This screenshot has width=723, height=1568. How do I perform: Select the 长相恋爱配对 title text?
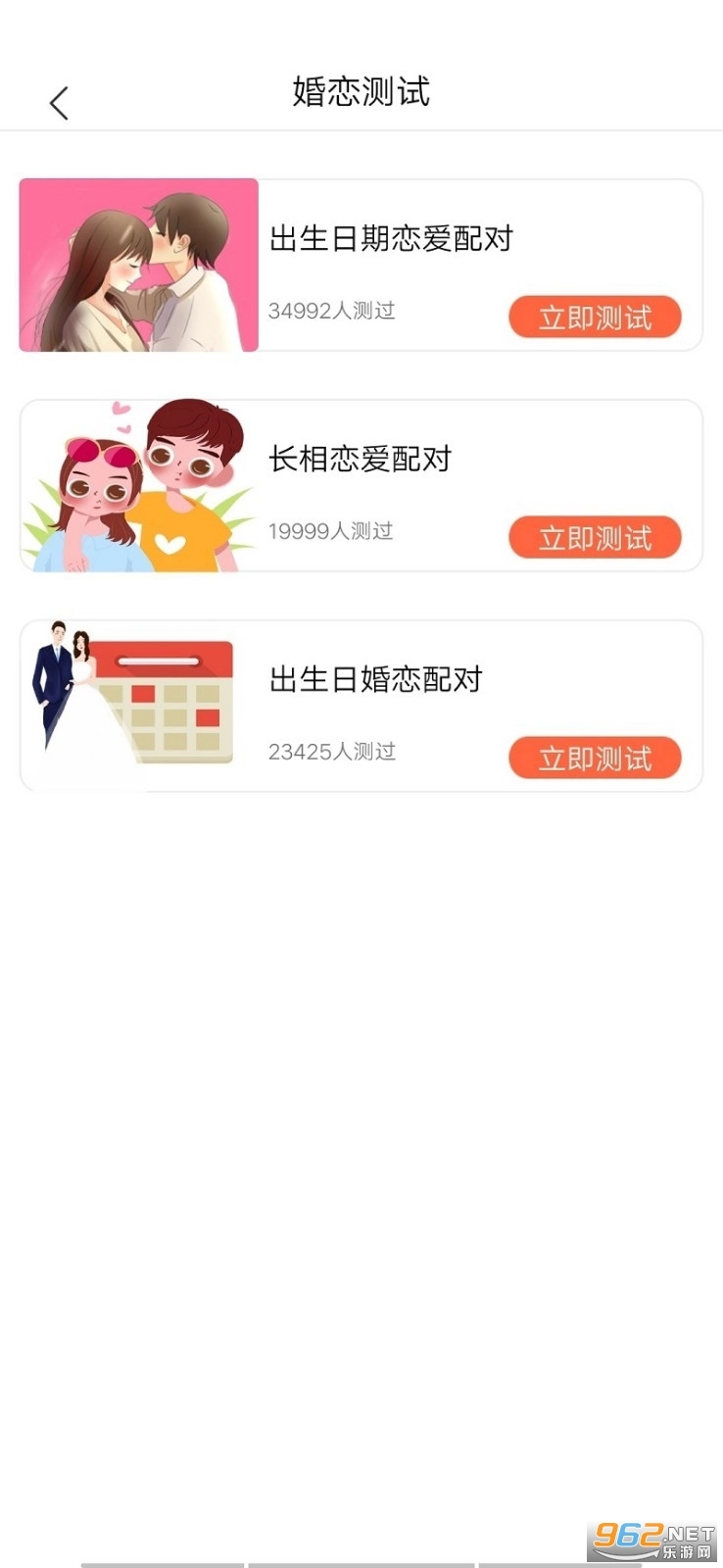point(360,459)
